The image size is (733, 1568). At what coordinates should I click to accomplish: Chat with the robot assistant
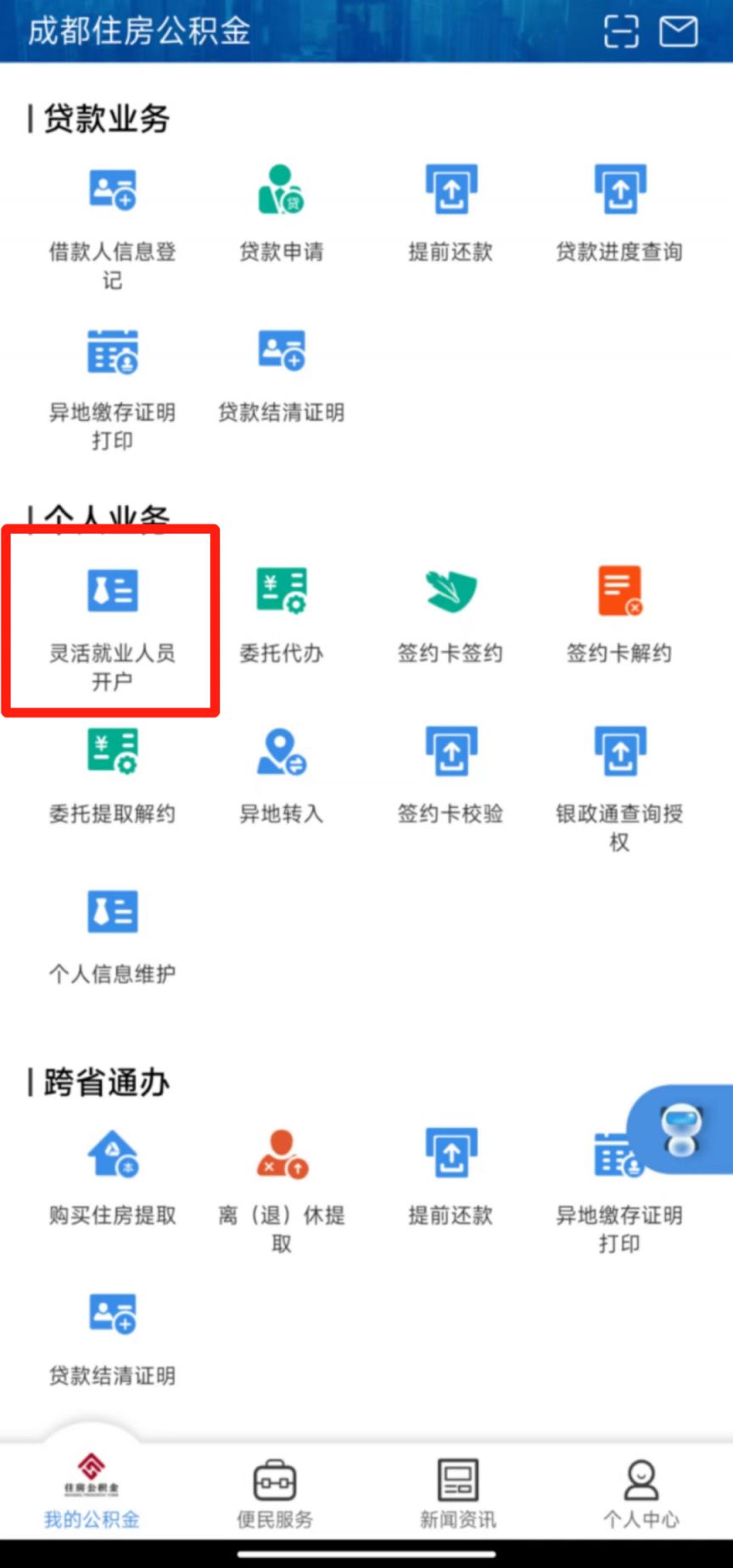pyautogui.click(x=682, y=1129)
